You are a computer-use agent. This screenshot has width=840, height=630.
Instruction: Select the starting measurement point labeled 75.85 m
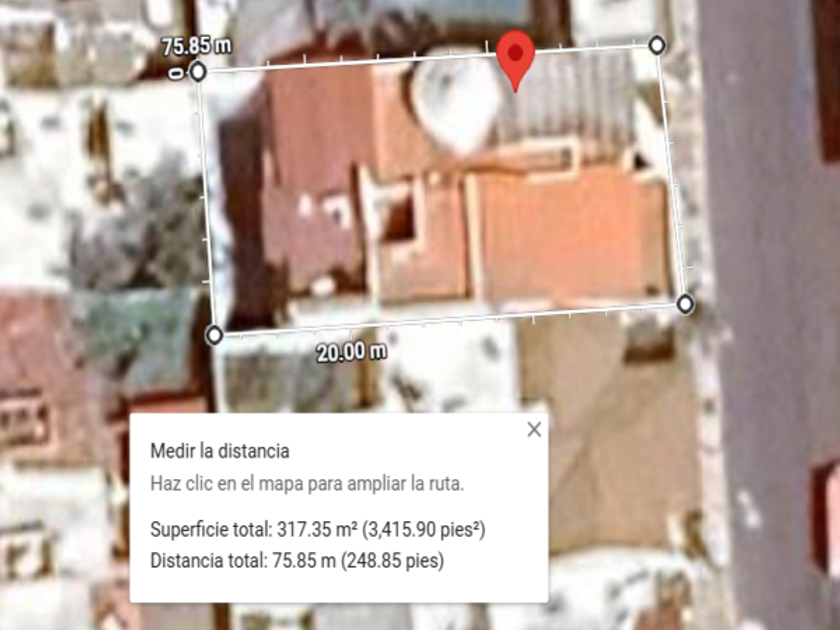point(198,71)
